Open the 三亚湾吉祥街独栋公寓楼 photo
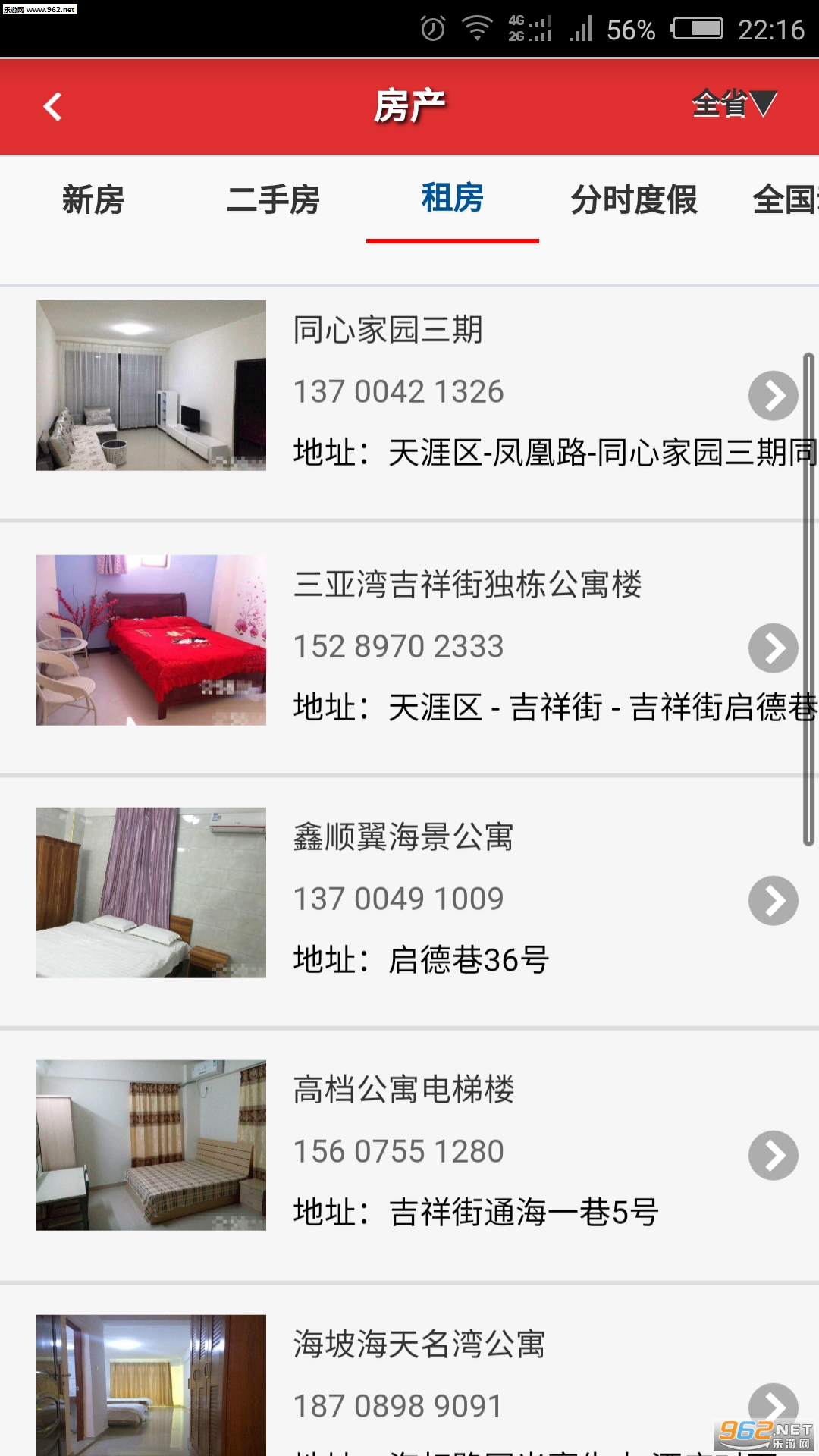The width and height of the screenshot is (819, 1456). click(151, 640)
